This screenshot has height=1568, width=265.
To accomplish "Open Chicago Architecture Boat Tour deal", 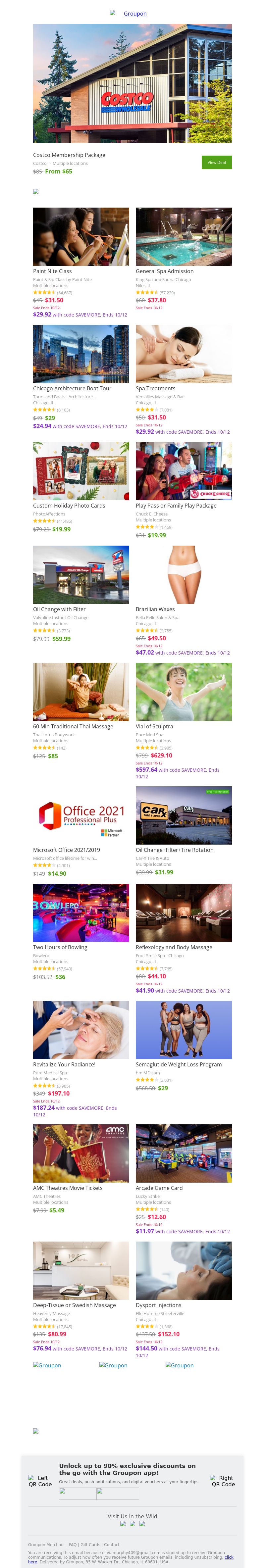I will (80, 354).
